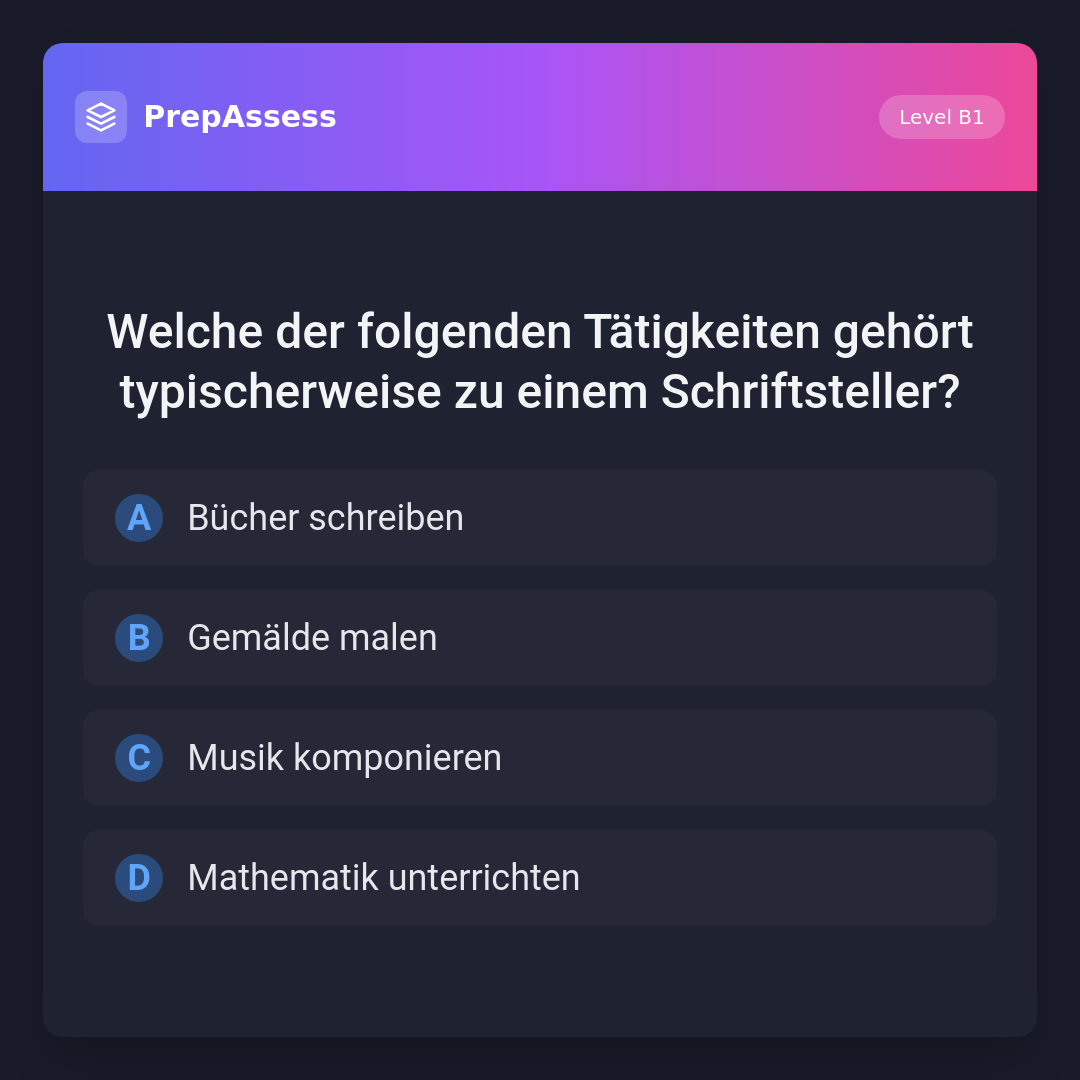Mark option D Mathematik unterrichten
Screen dimensions: 1080x1080
click(539, 878)
